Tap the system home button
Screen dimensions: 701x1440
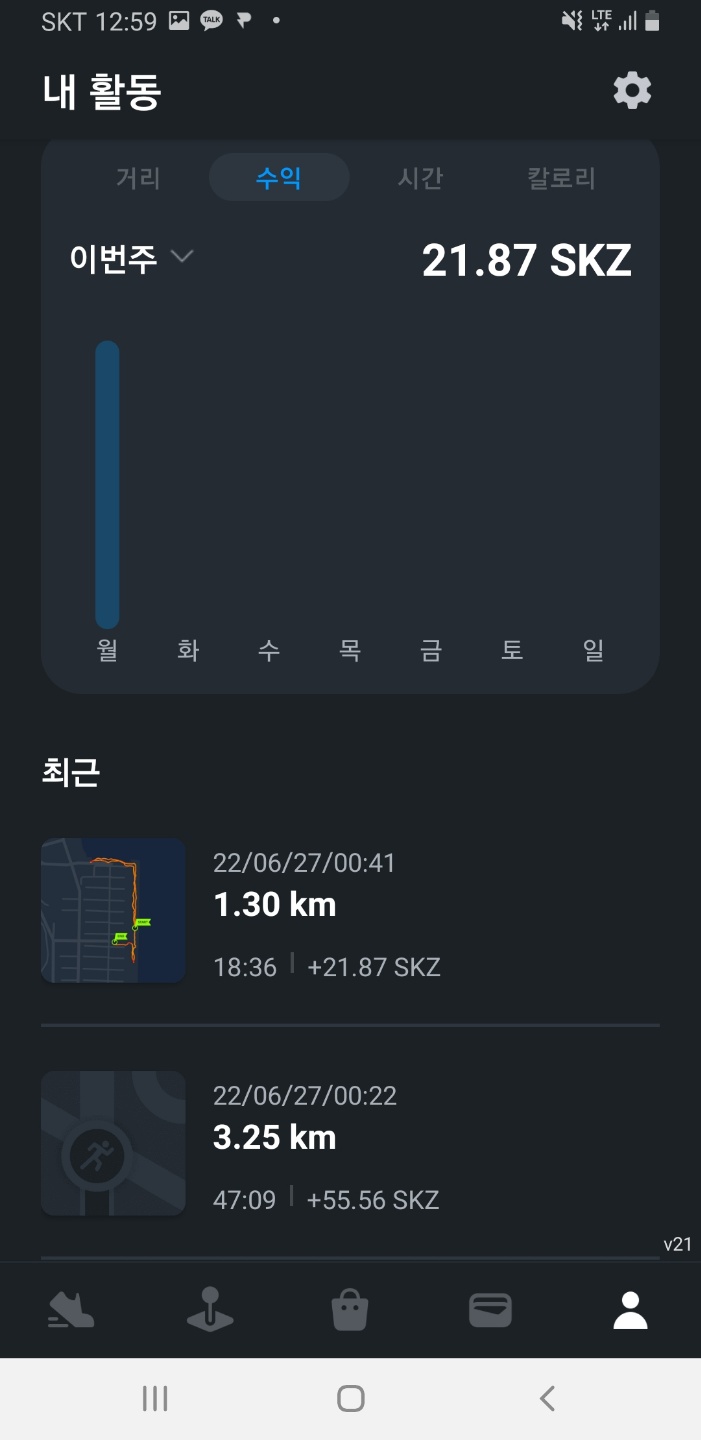[x=350, y=1398]
